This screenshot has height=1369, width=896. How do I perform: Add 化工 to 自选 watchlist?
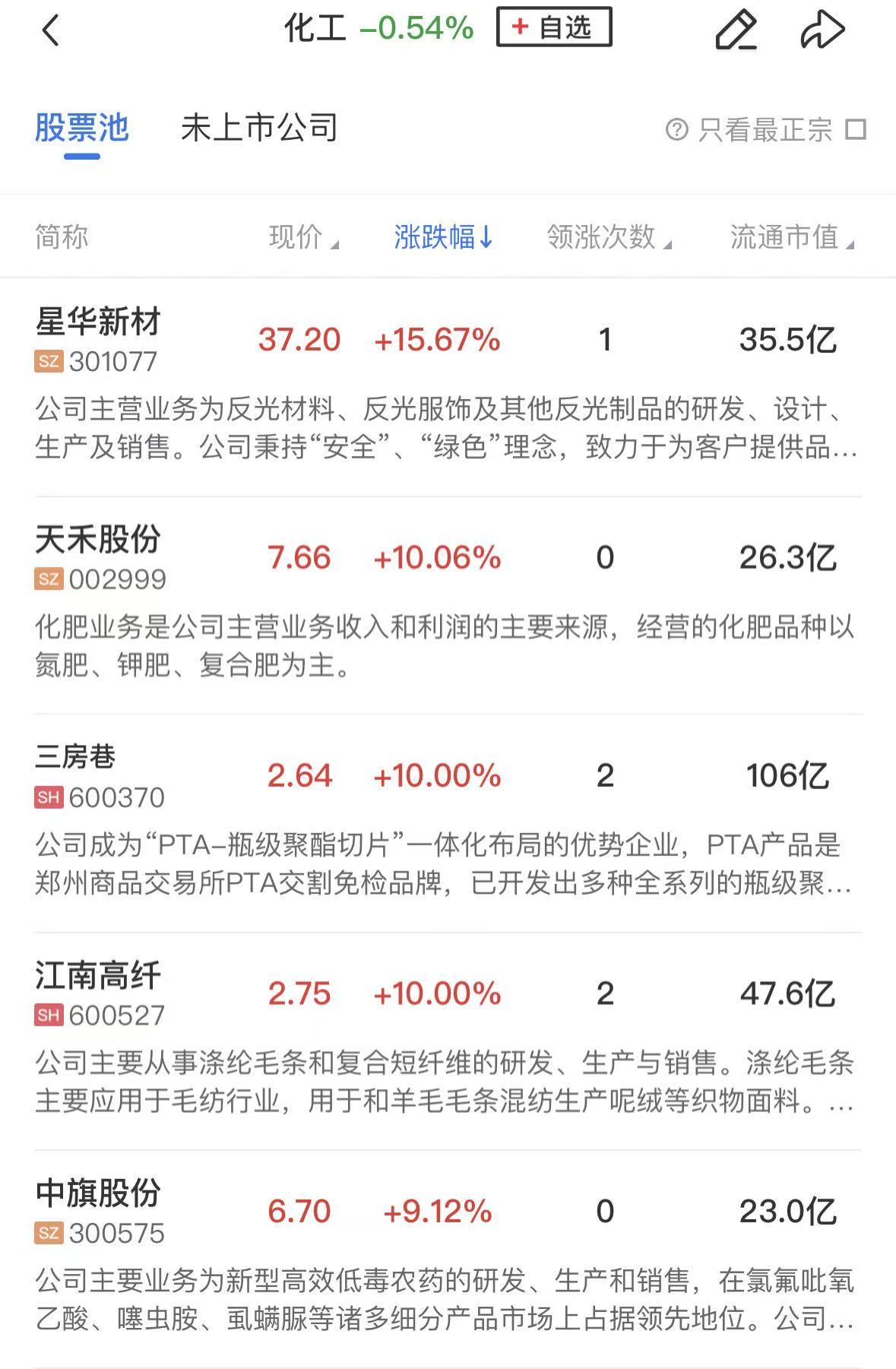pos(553,28)
